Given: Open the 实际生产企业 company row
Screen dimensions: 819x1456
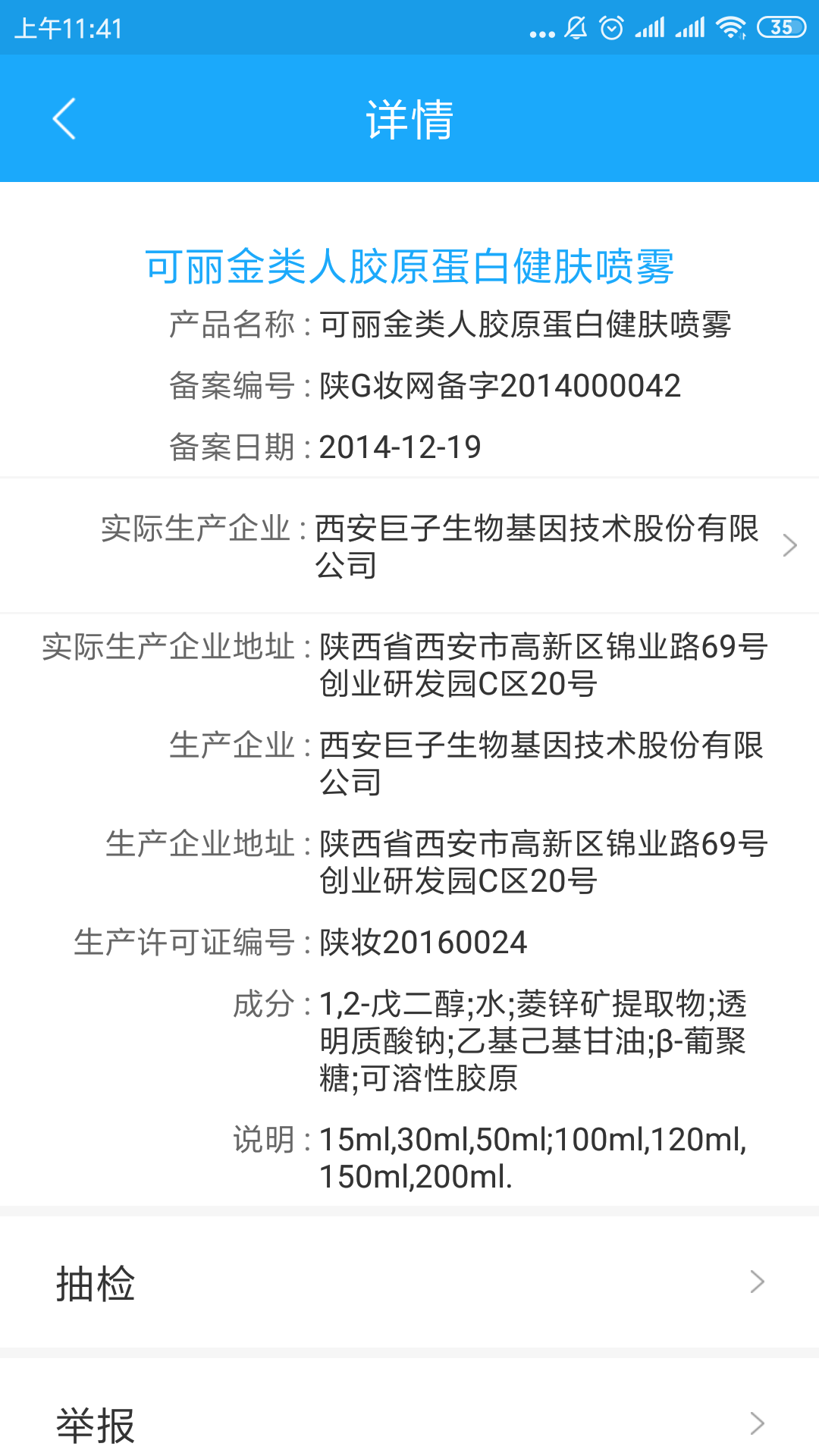Looking at the screenshot, I should pyautogui.click(x=409, y=545).
